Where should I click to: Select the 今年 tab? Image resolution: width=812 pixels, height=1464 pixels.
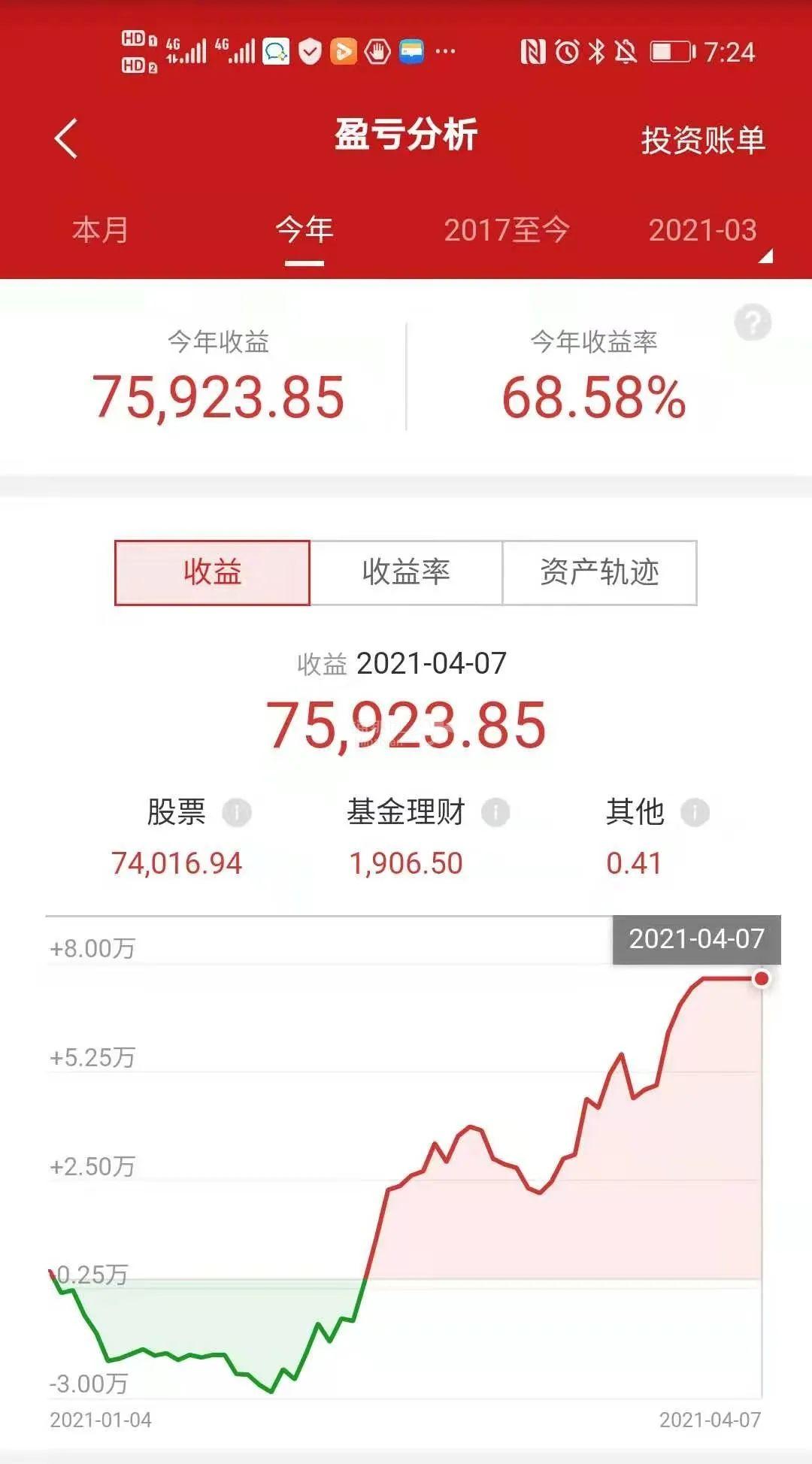304,230
